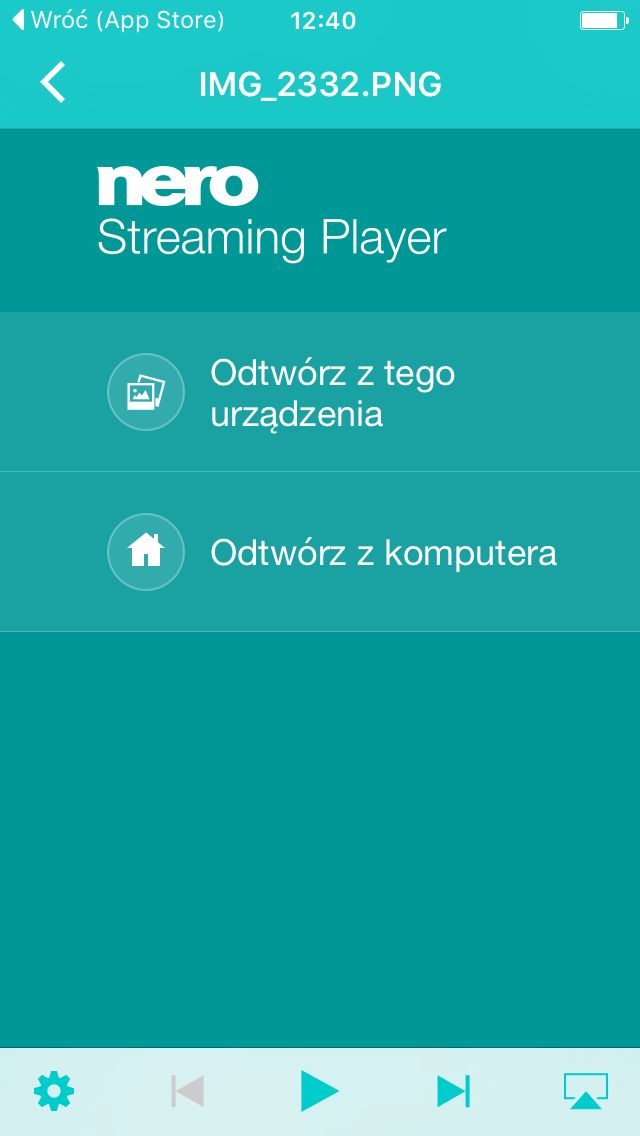
Task: Select Odtwórz z tego urządzenia
Action: coord(320,392)
